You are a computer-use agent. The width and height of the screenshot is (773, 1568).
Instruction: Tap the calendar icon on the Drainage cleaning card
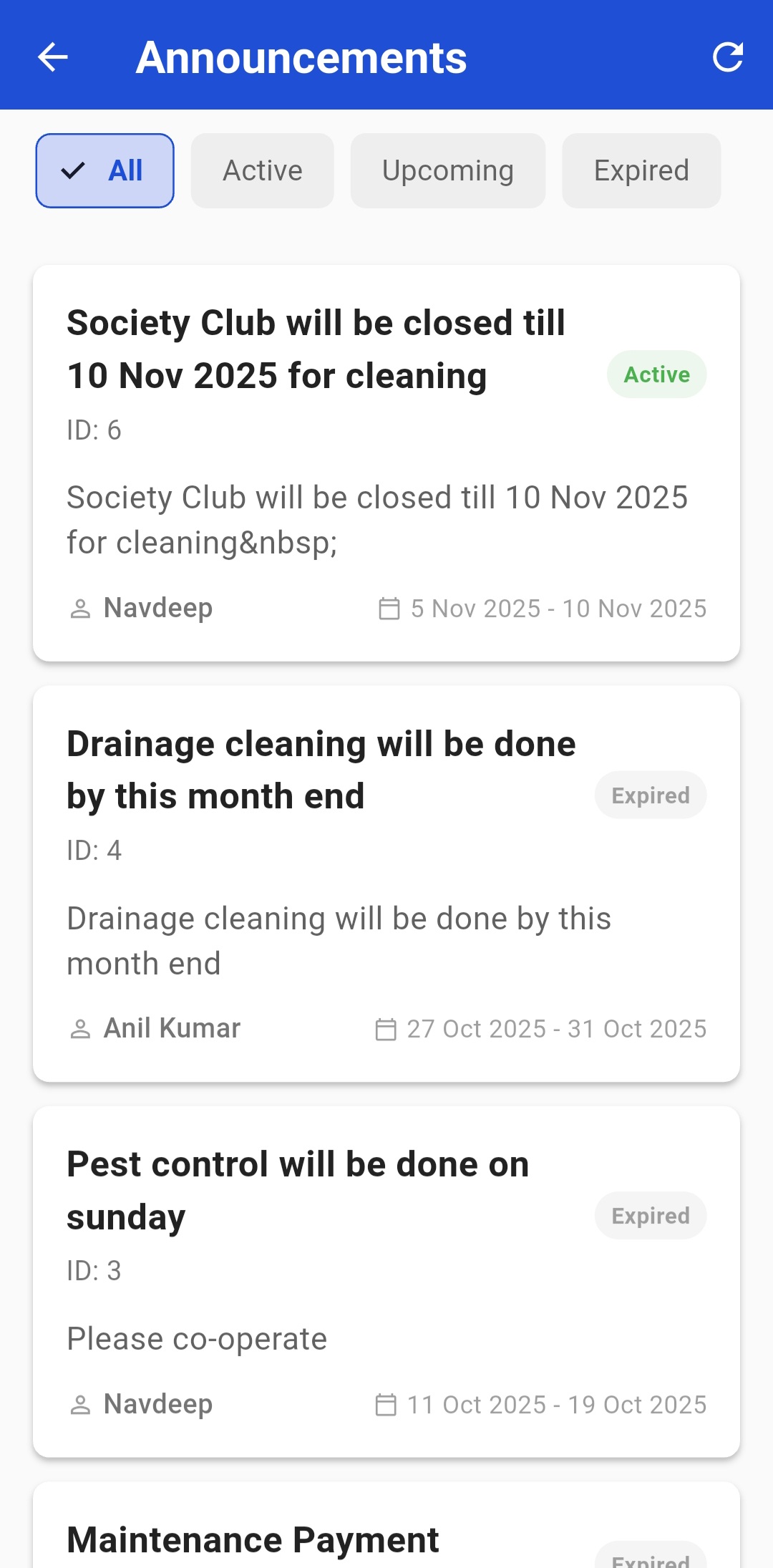[387, 1029]
